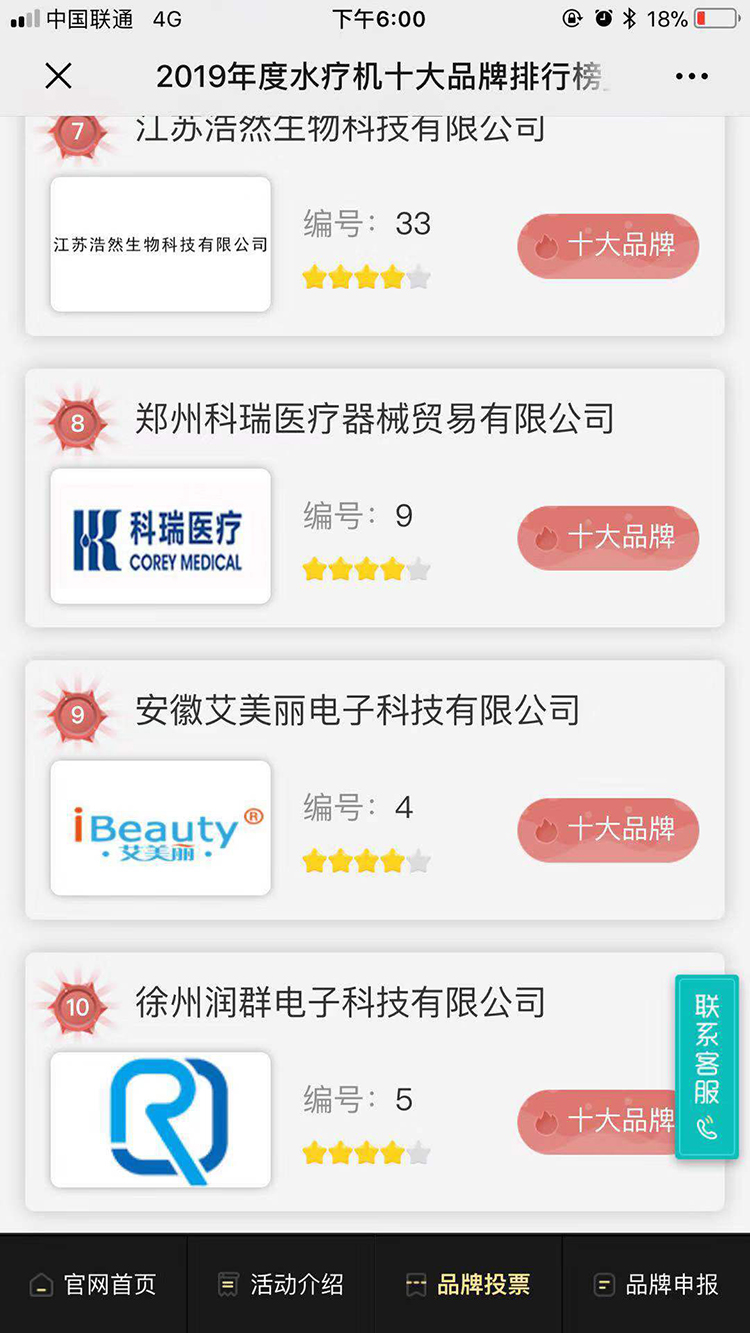Close the ranking page with the X
This screenshot has height=1333, width=750.
tap(59, 76)
